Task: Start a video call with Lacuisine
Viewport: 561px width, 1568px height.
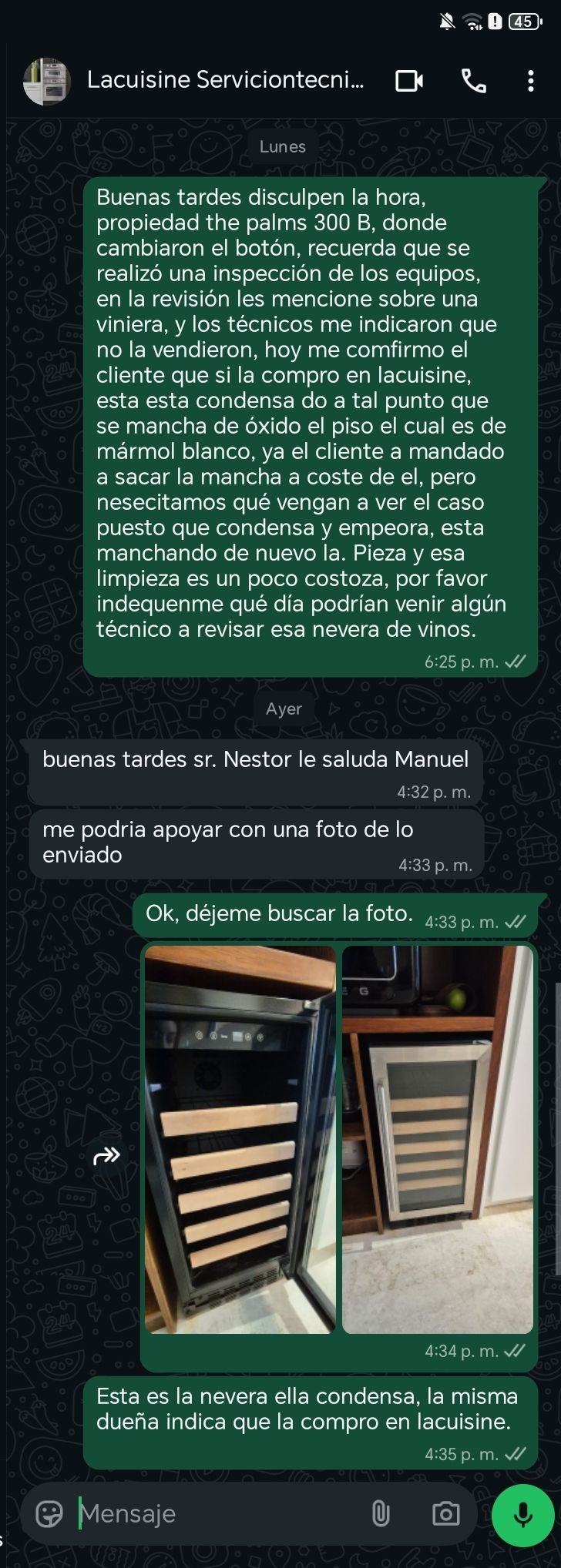Action: [409, 81]
